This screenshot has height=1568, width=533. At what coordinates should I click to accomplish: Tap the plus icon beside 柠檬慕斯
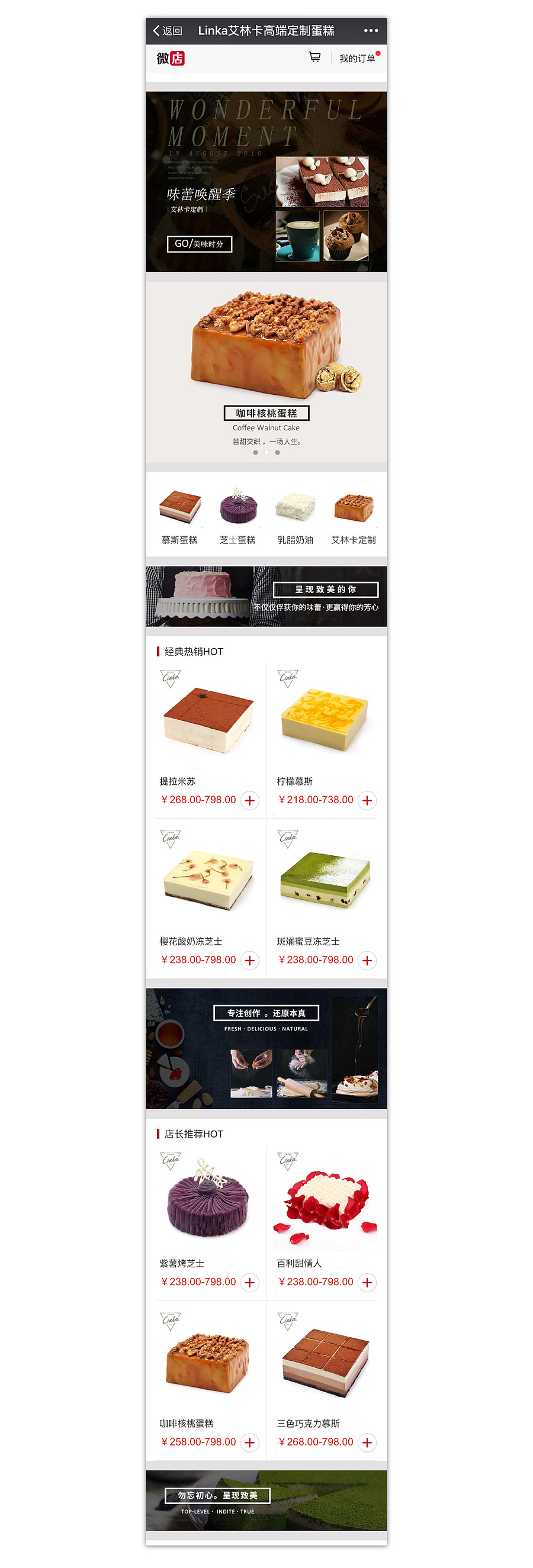(x=367, y=801)
